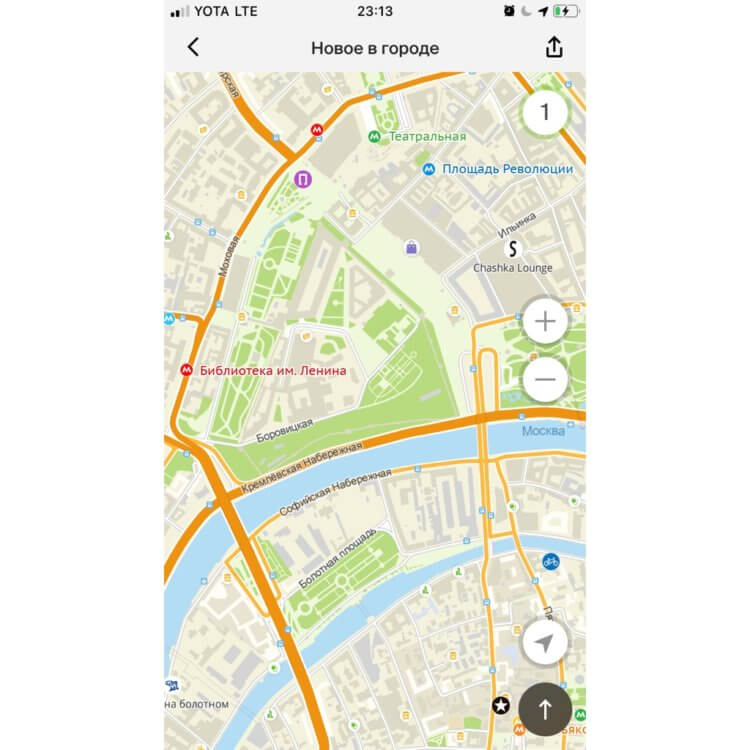Share this map via share icon
750x750 pixels.
click(554, 47)
